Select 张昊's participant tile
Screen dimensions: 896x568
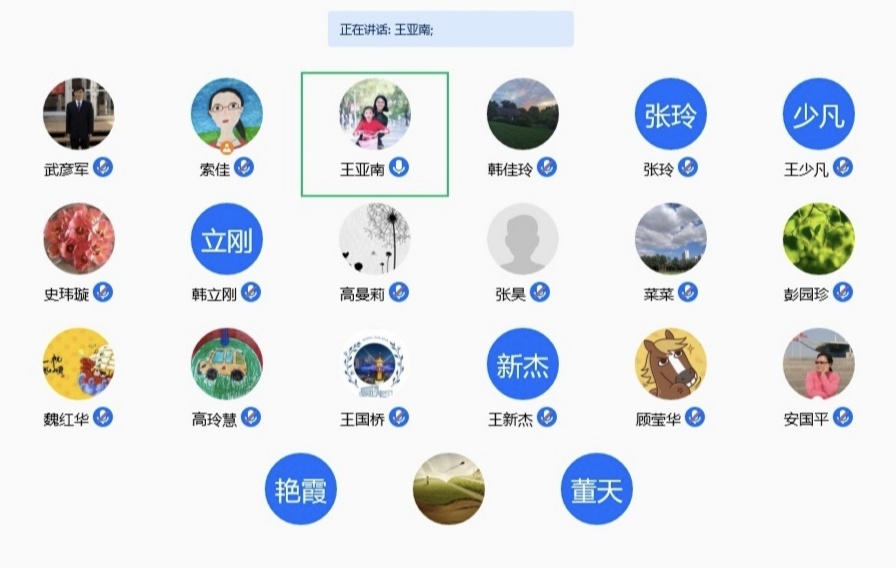522,239
